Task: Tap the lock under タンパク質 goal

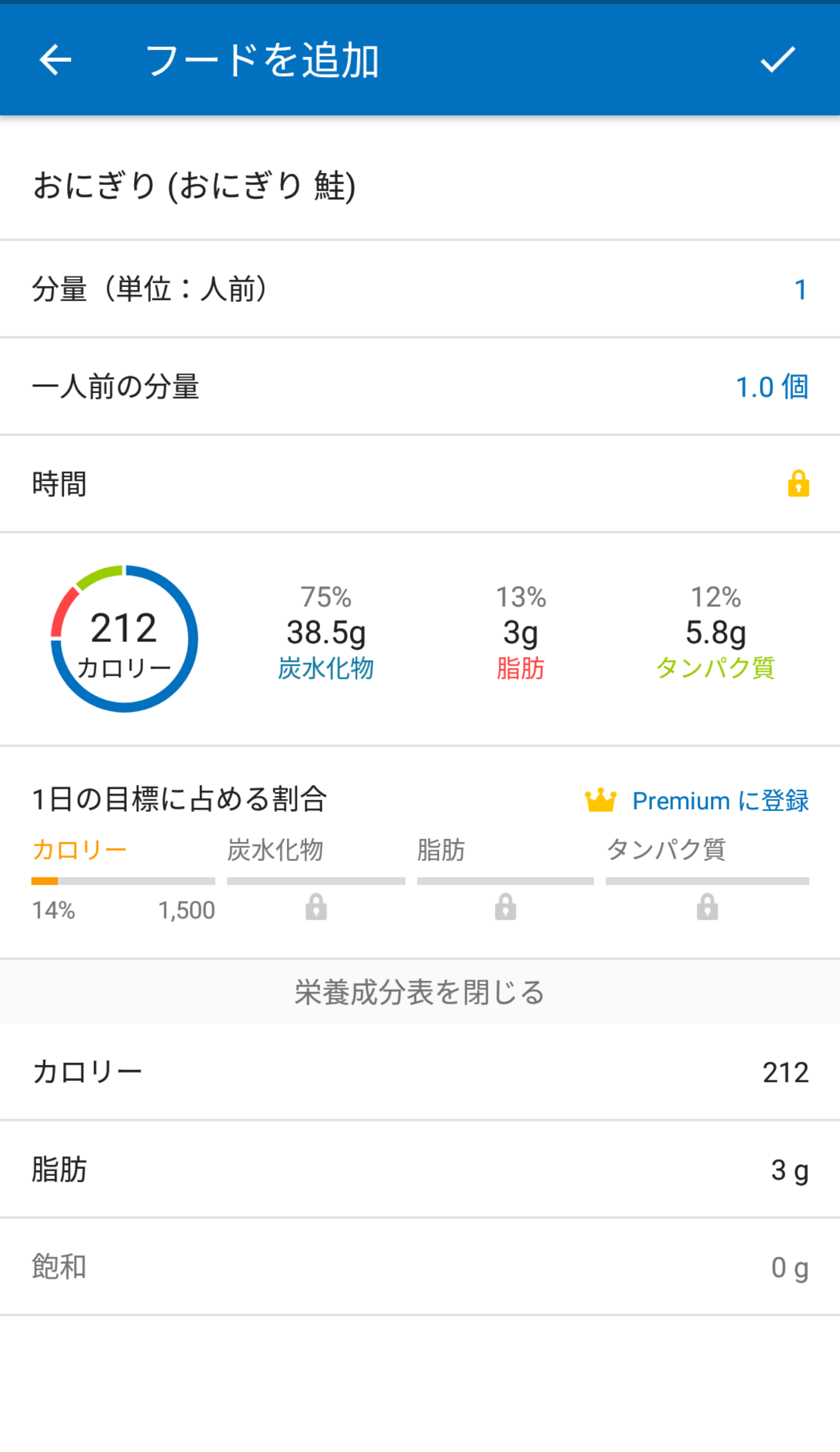Action: click(707, 907)
